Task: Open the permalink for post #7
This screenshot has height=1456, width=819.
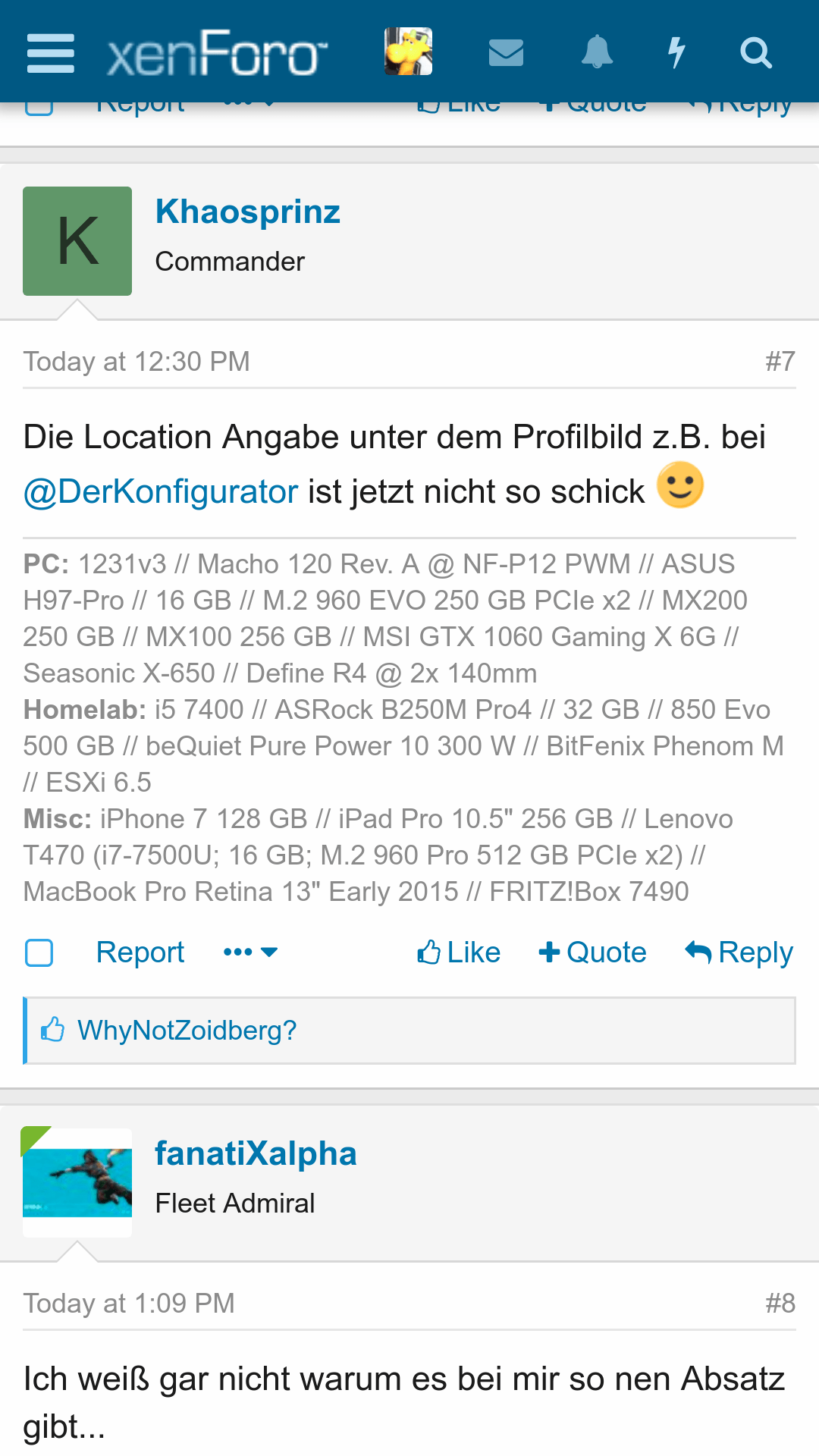Action: pos(780,362)
